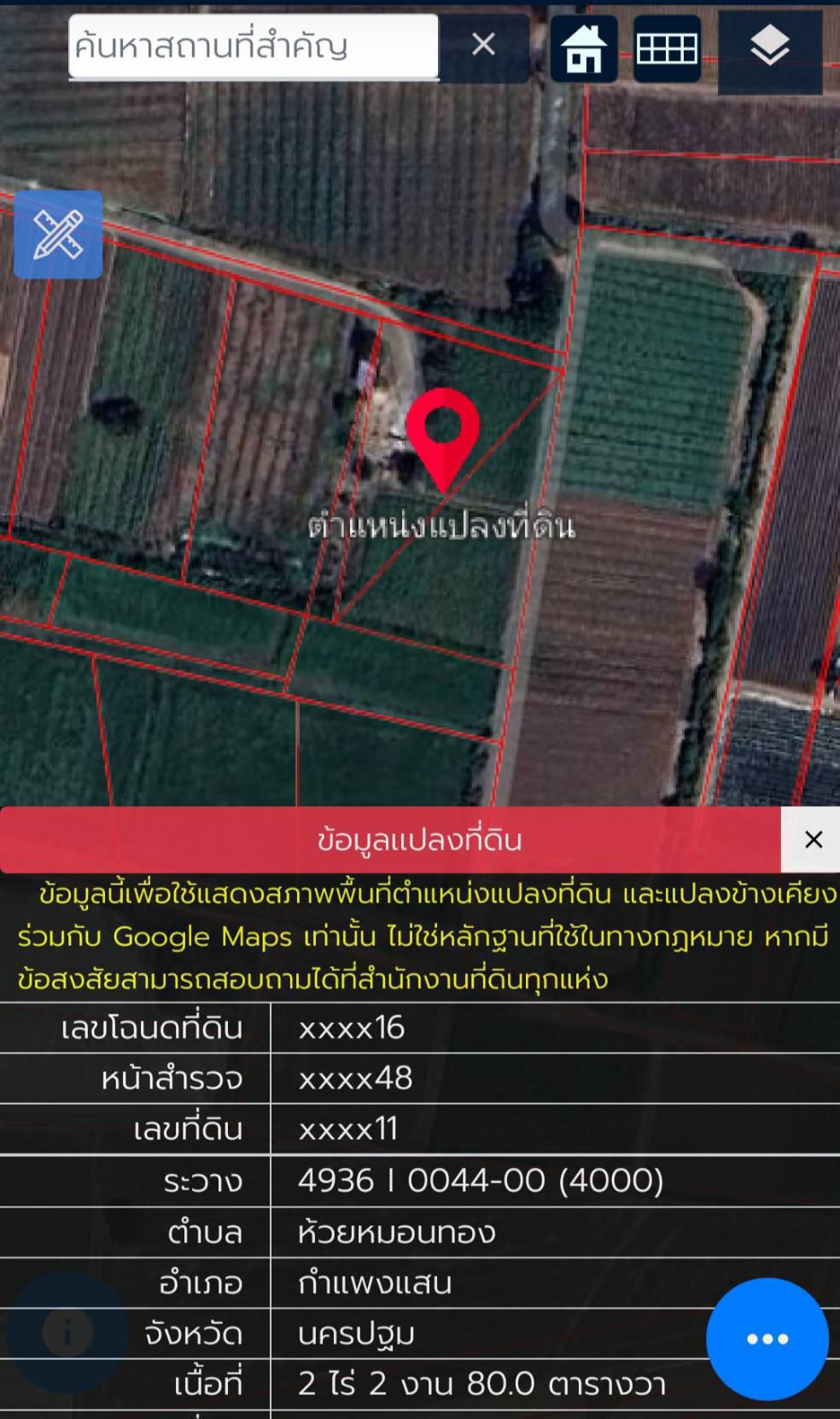Open the blue three-dot more options button
The image size is (840, 1419).
[767, 1339]
